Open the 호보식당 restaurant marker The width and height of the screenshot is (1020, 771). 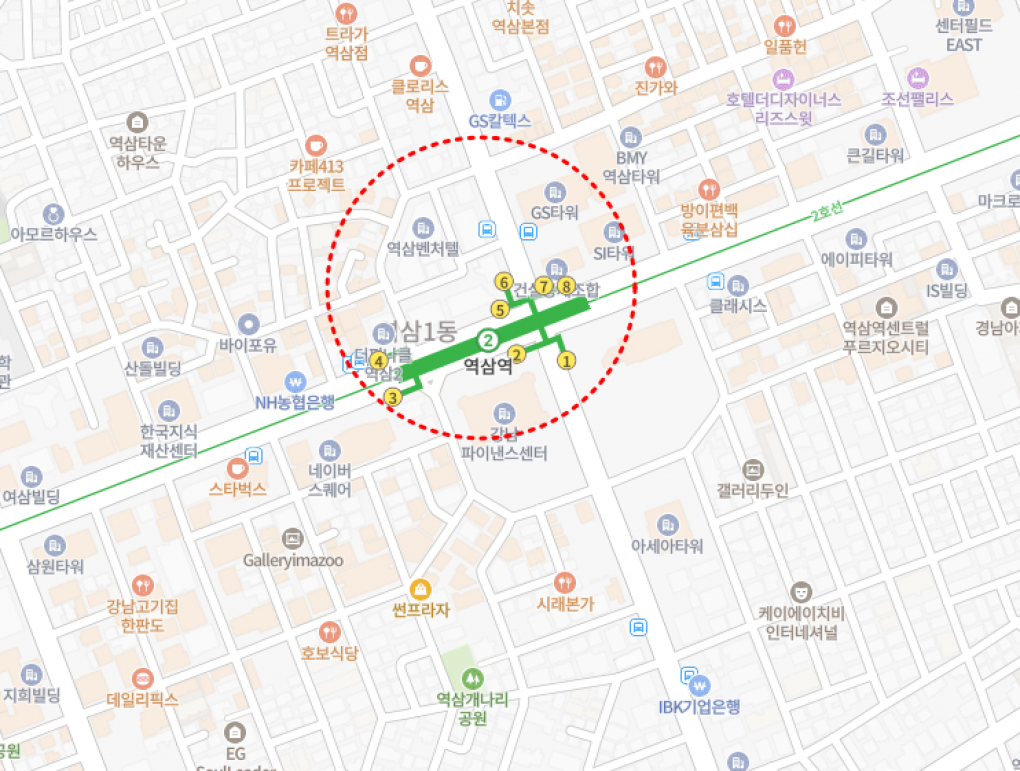330,632
